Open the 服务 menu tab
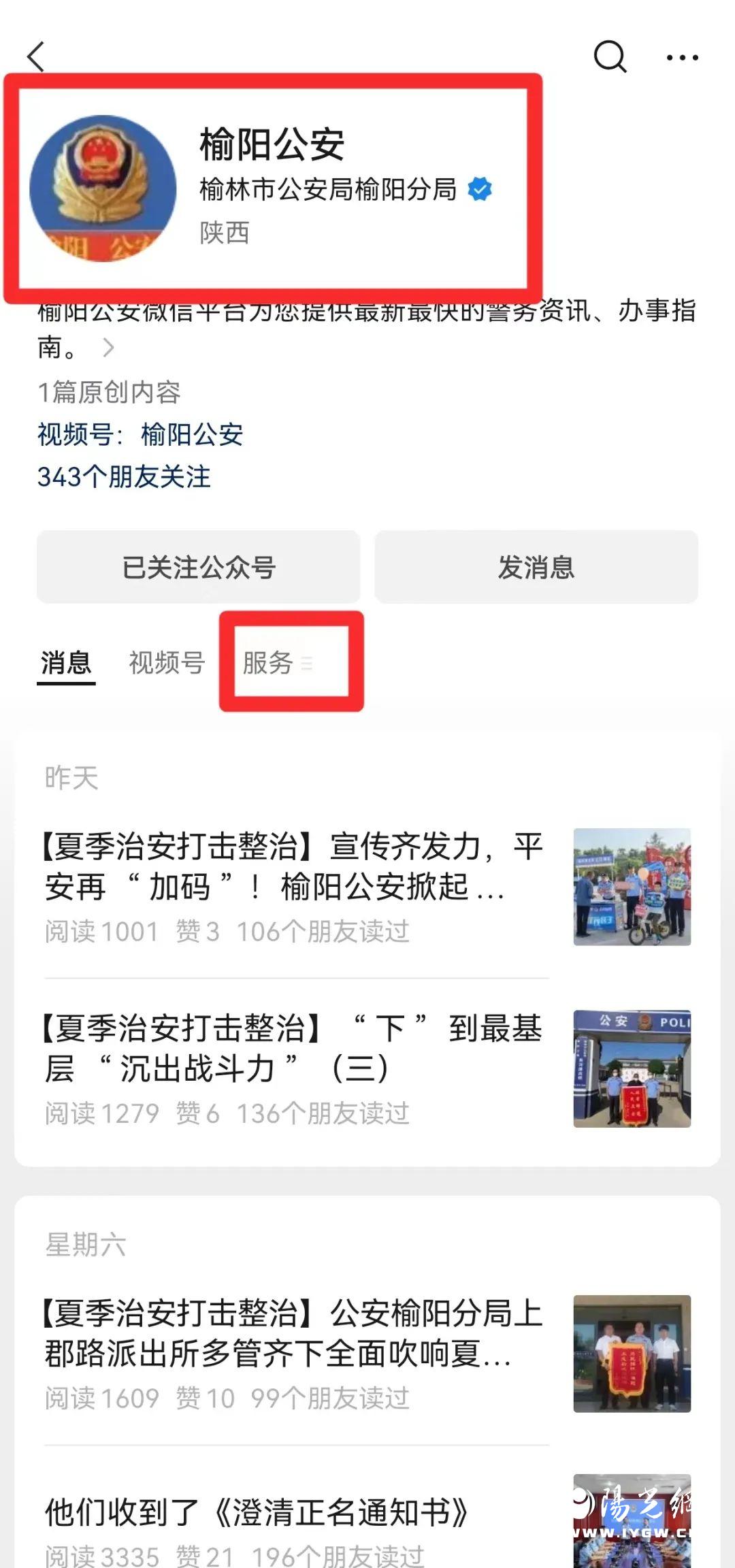Screen dimensions: 735x1568 [277, 663]
